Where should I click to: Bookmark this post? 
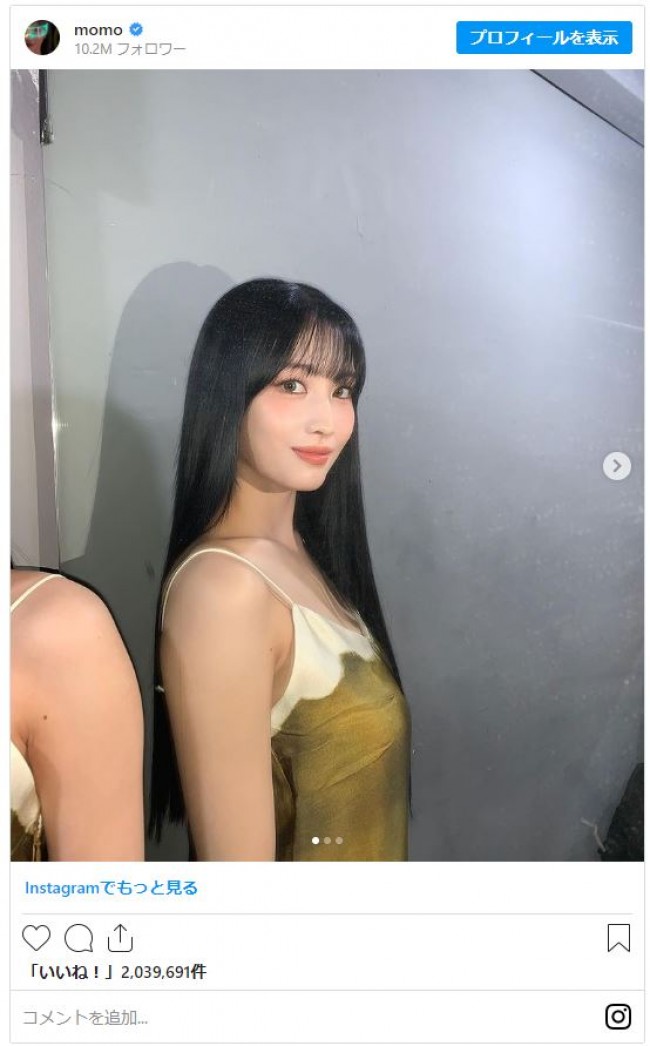click(618, 938)
